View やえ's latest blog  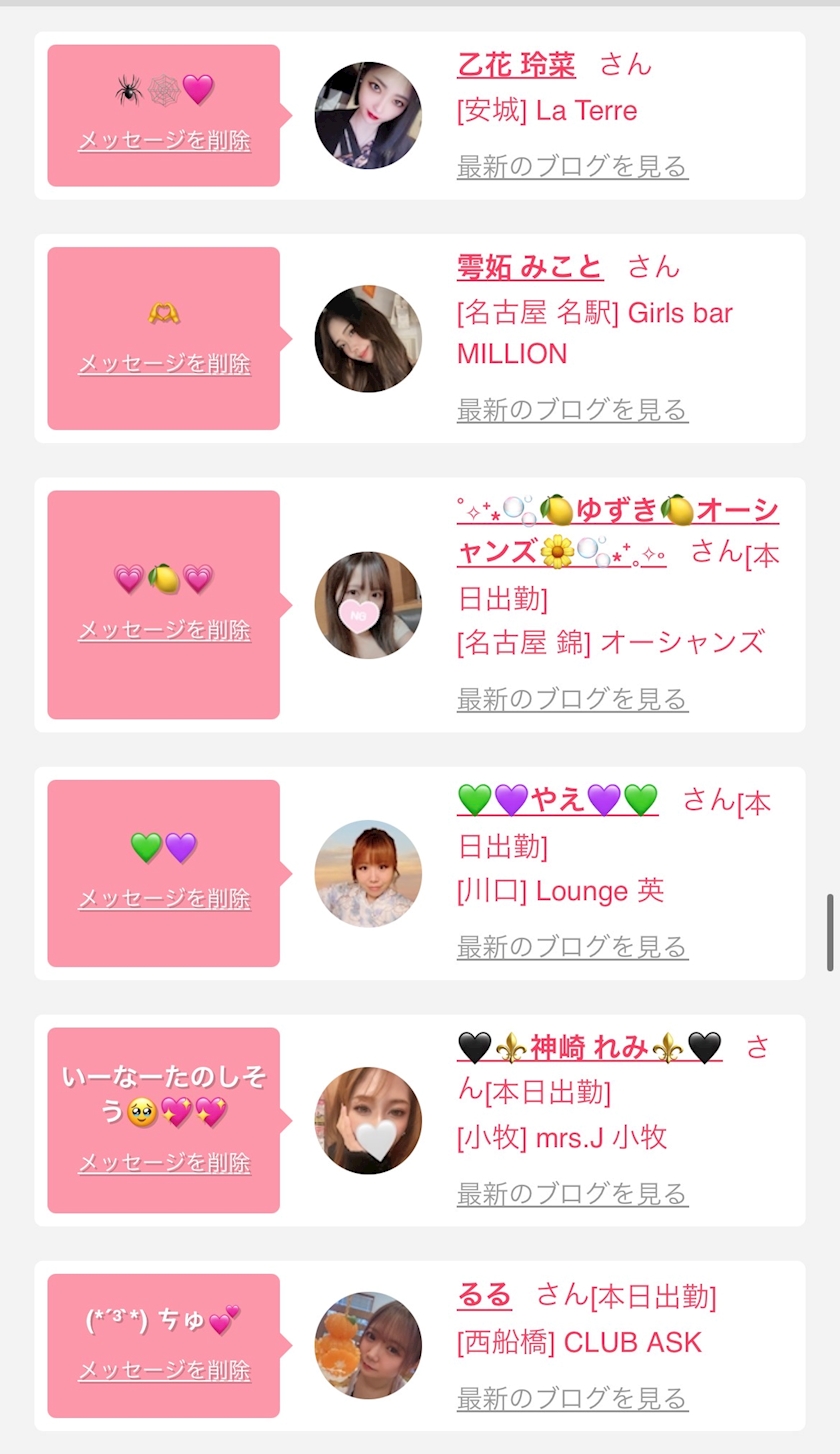coord(572,946)
